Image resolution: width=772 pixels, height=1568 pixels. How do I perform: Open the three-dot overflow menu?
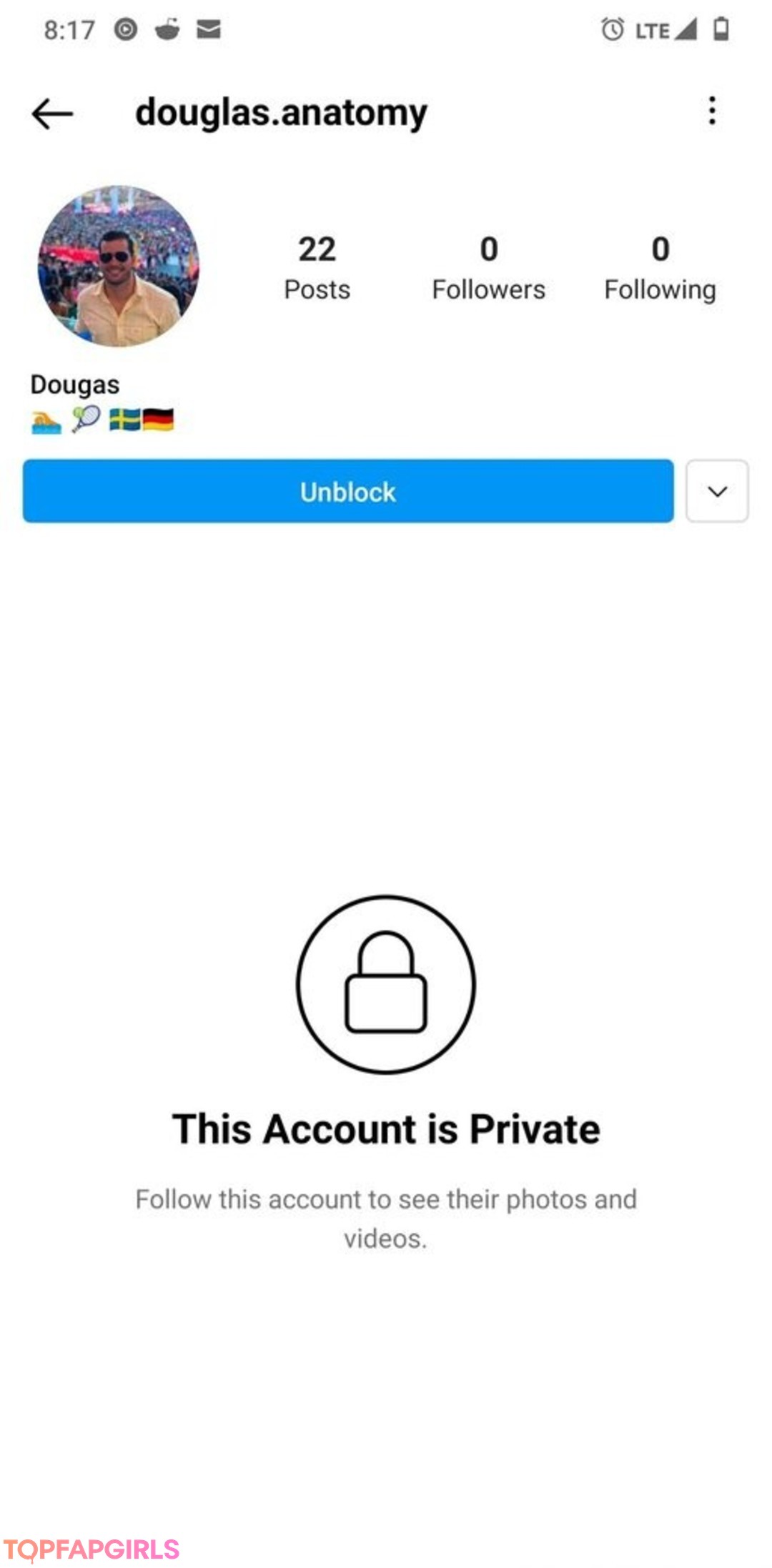pyautogui.click(x=711, y=111)
